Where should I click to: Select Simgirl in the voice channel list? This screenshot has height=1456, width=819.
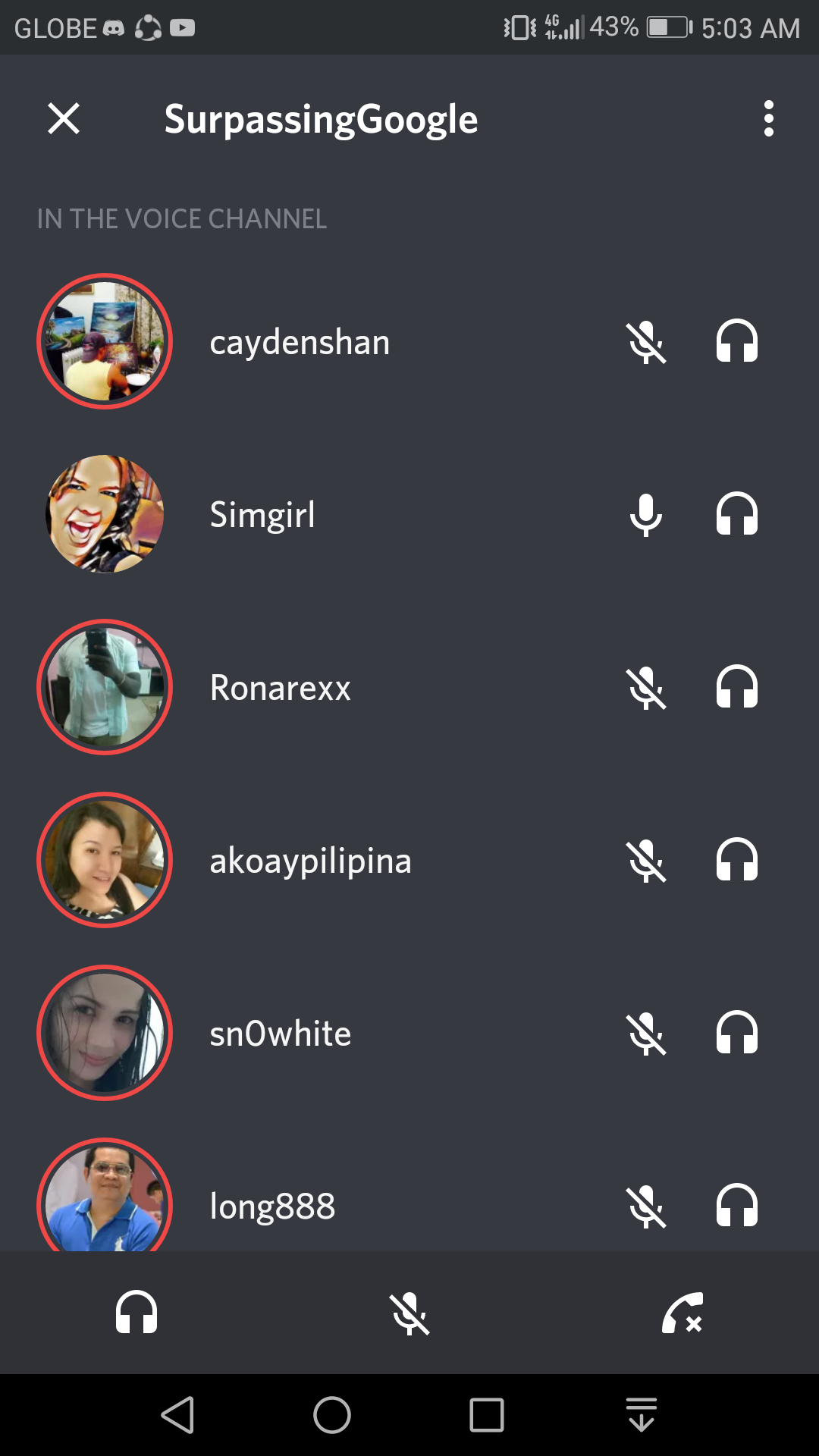(x=409, y=514)
